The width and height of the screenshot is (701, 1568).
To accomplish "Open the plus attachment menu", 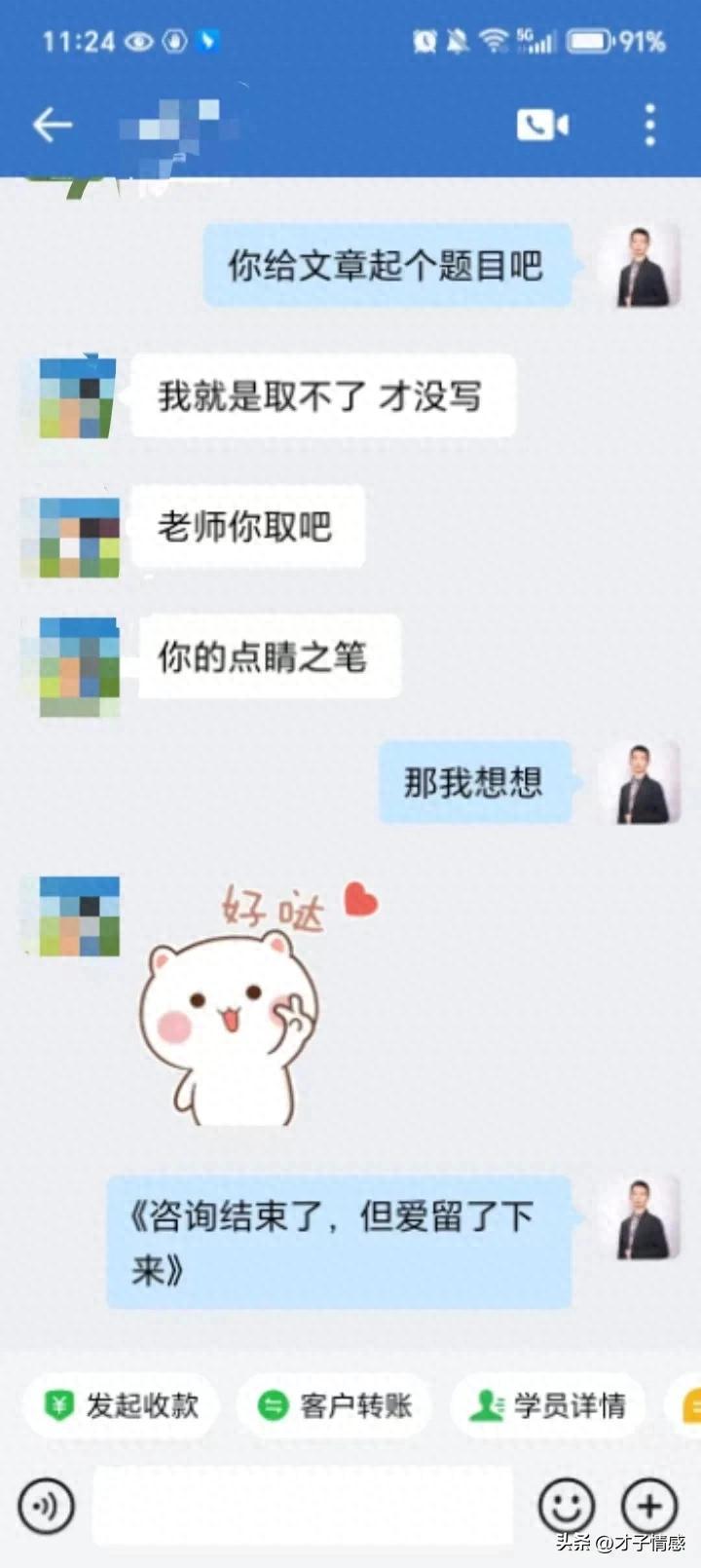I will [649, 1506].
